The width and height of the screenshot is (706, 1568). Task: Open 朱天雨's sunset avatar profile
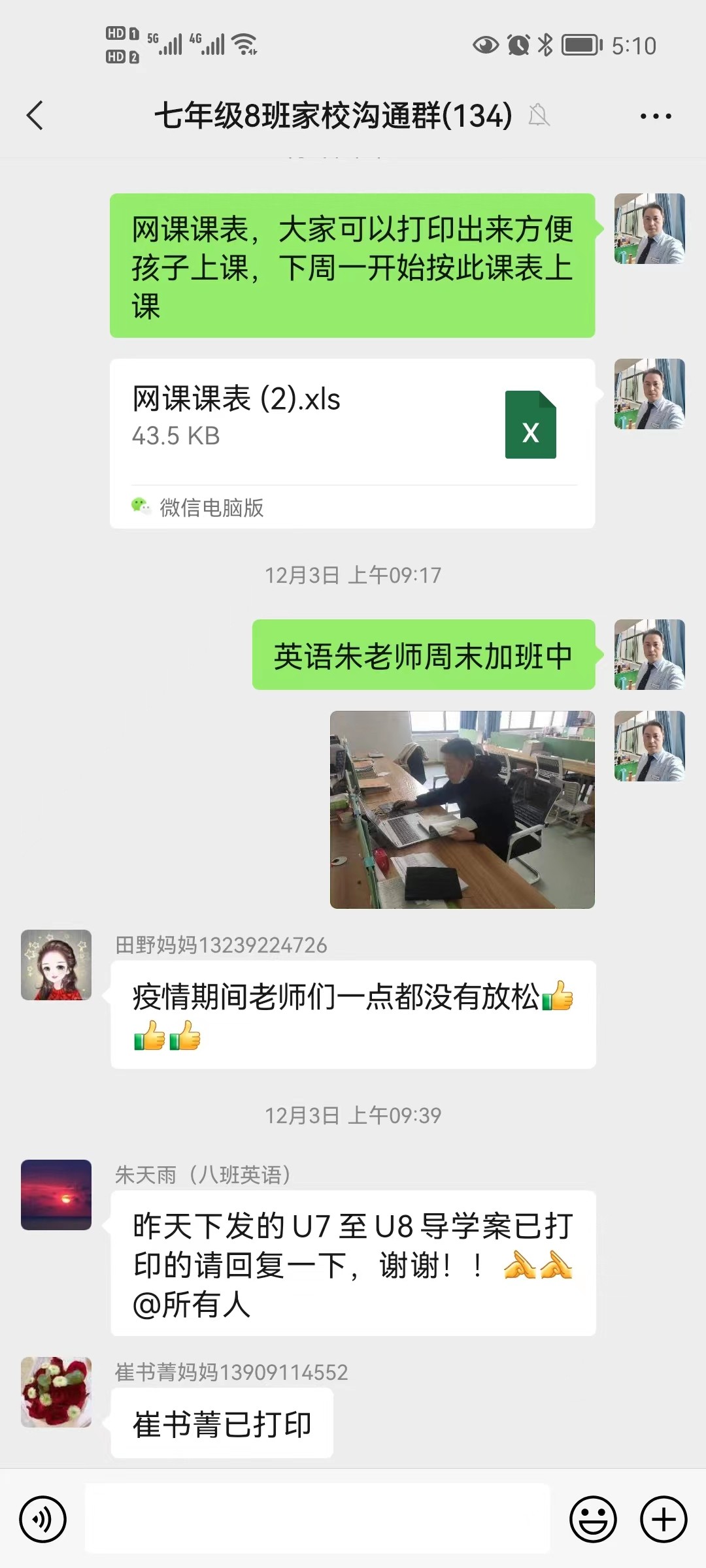pos(56,1195)
